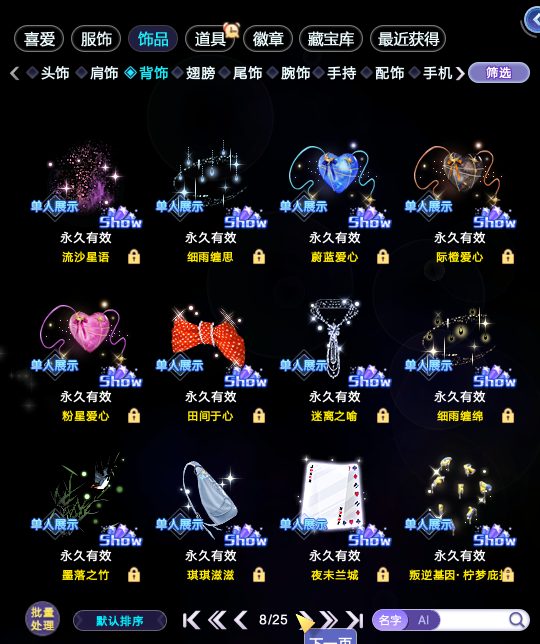Switch to the 喜爱 tab
Viewport: 540px width, 644px height.
pos(39,39)
